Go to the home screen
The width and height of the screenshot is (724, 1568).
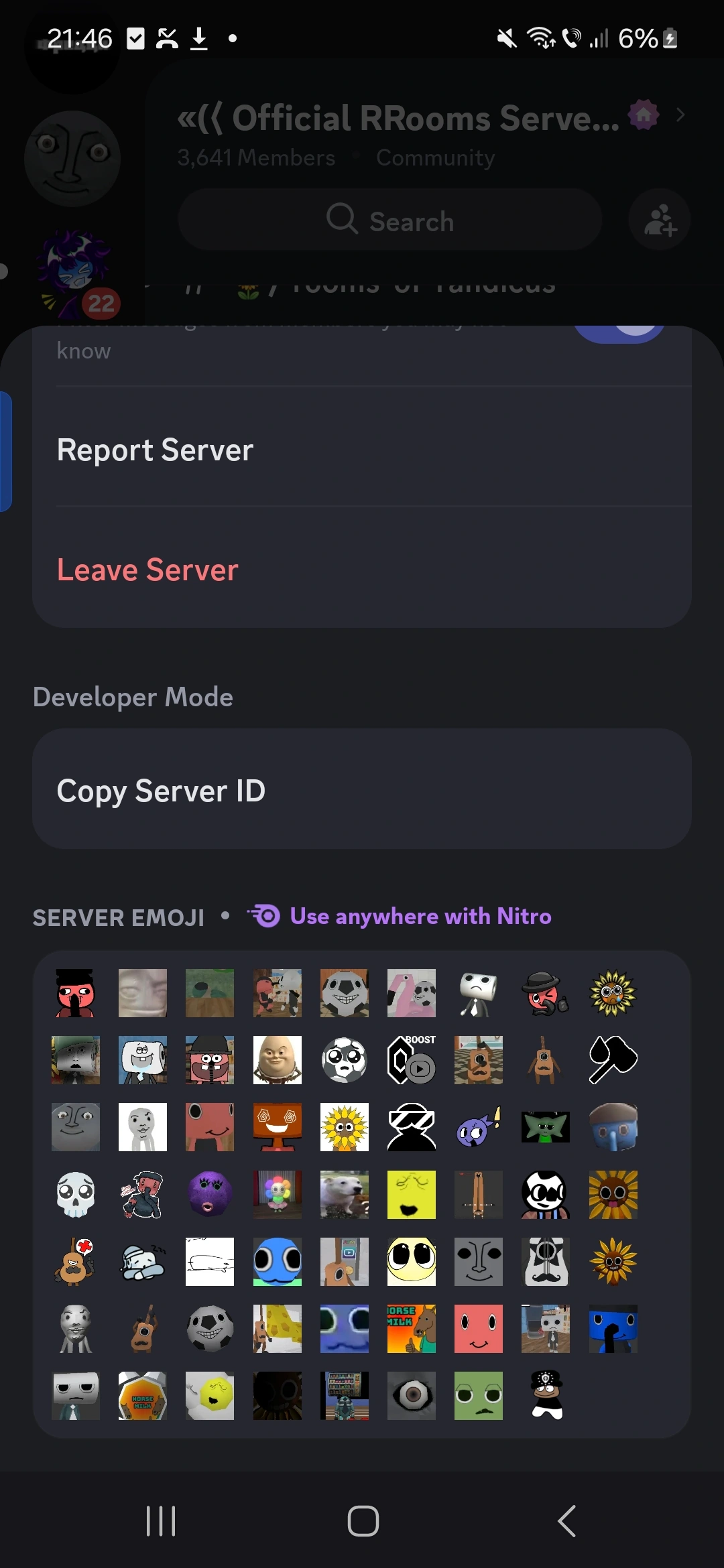coord(363,1520)
